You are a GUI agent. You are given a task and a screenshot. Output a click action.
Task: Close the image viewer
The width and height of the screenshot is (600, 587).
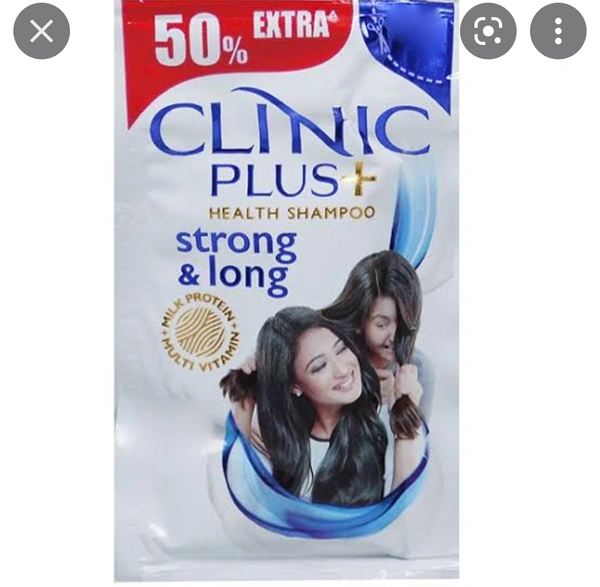tap(41, 31)
